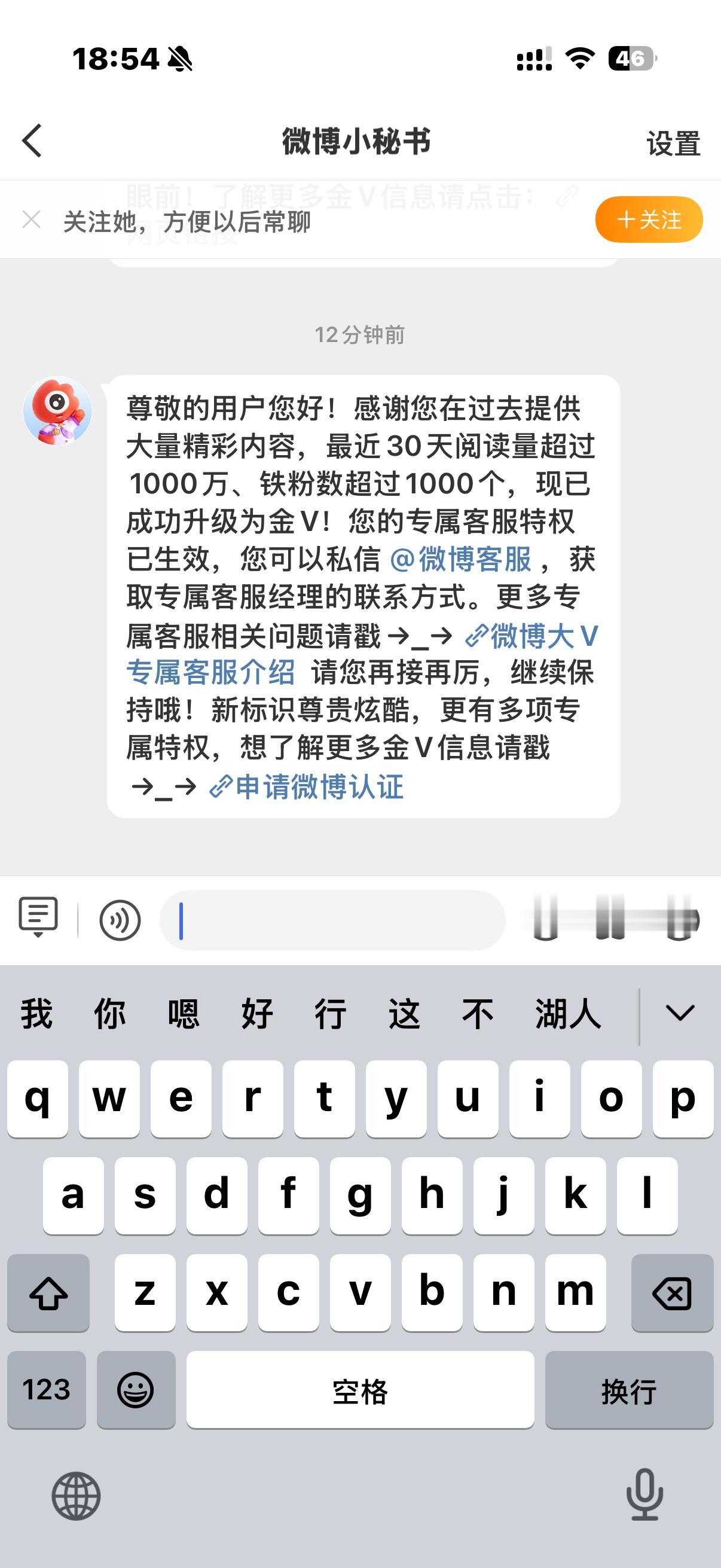Dismiss the follow suggestion banner with X

pyautogui.click(x=30, y=221)
